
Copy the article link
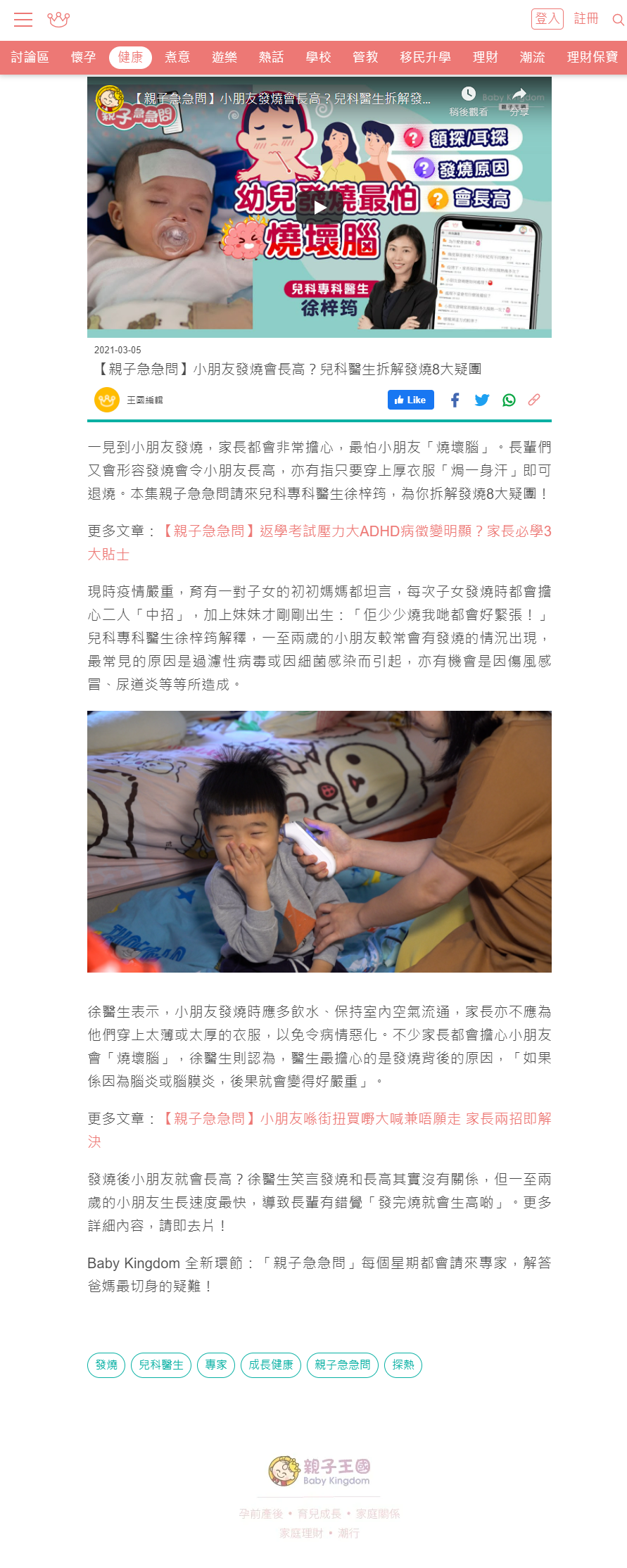pyautogui.click(x=534, y=400)
